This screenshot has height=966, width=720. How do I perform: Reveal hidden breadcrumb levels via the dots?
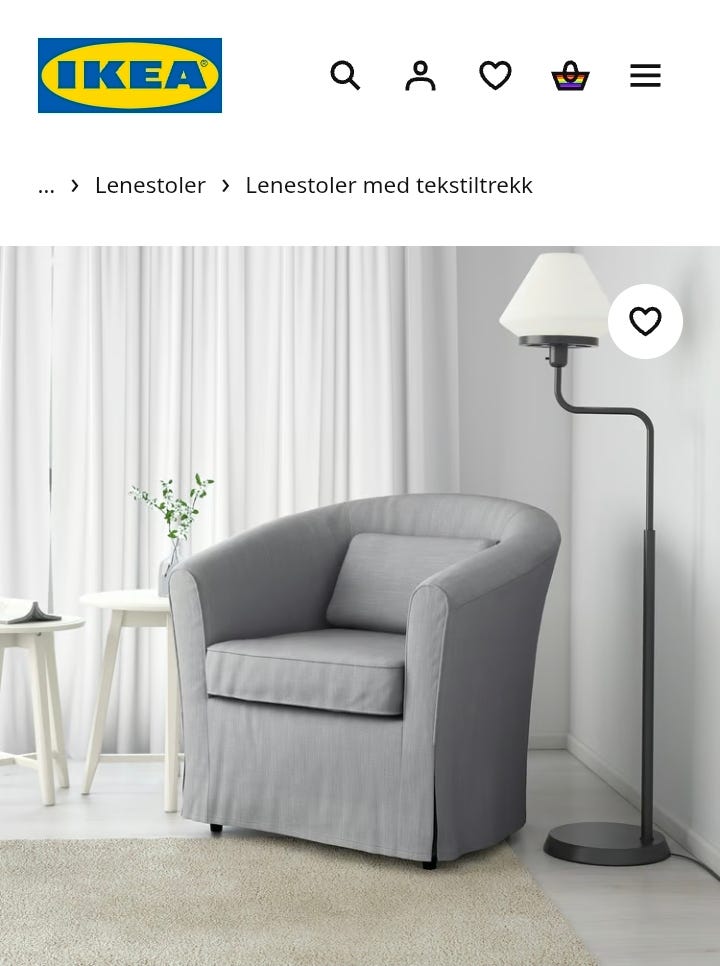[x=46, y=185]
